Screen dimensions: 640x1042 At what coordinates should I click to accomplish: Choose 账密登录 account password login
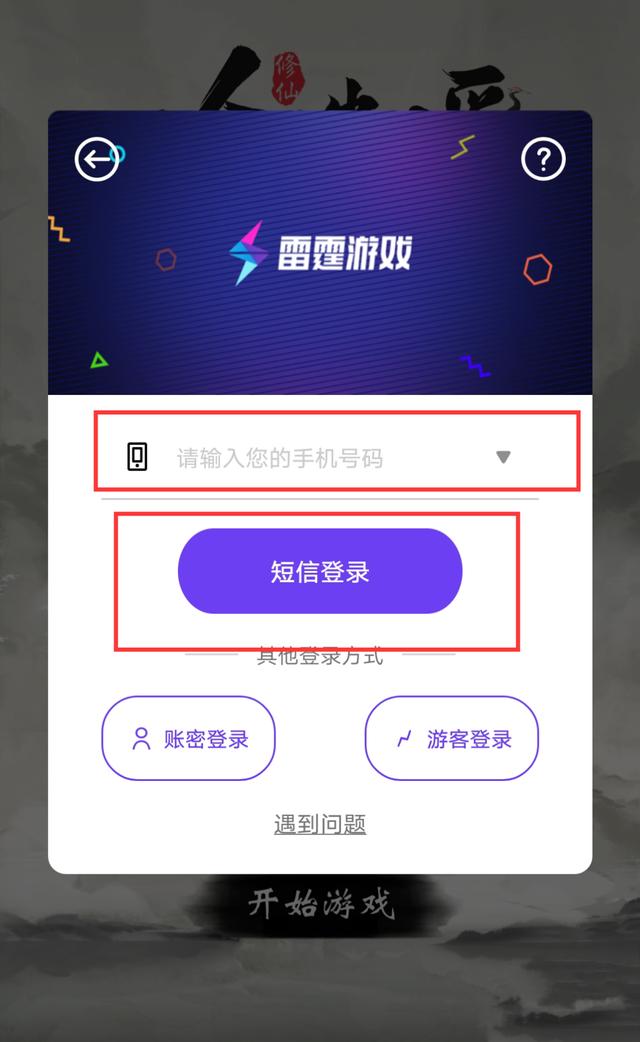[188, 739]
